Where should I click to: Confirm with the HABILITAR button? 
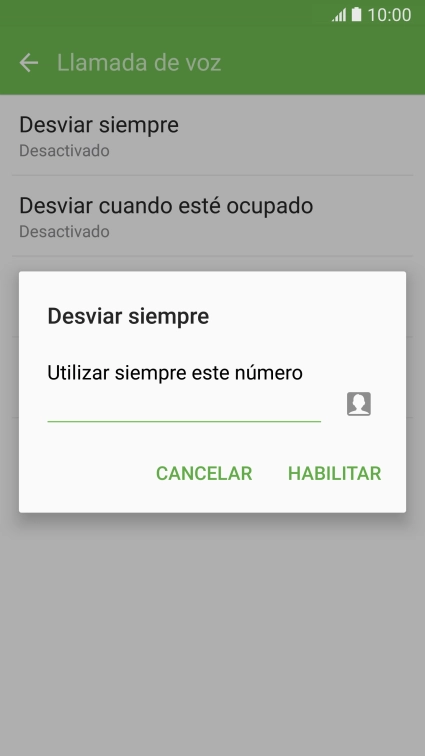334,473
